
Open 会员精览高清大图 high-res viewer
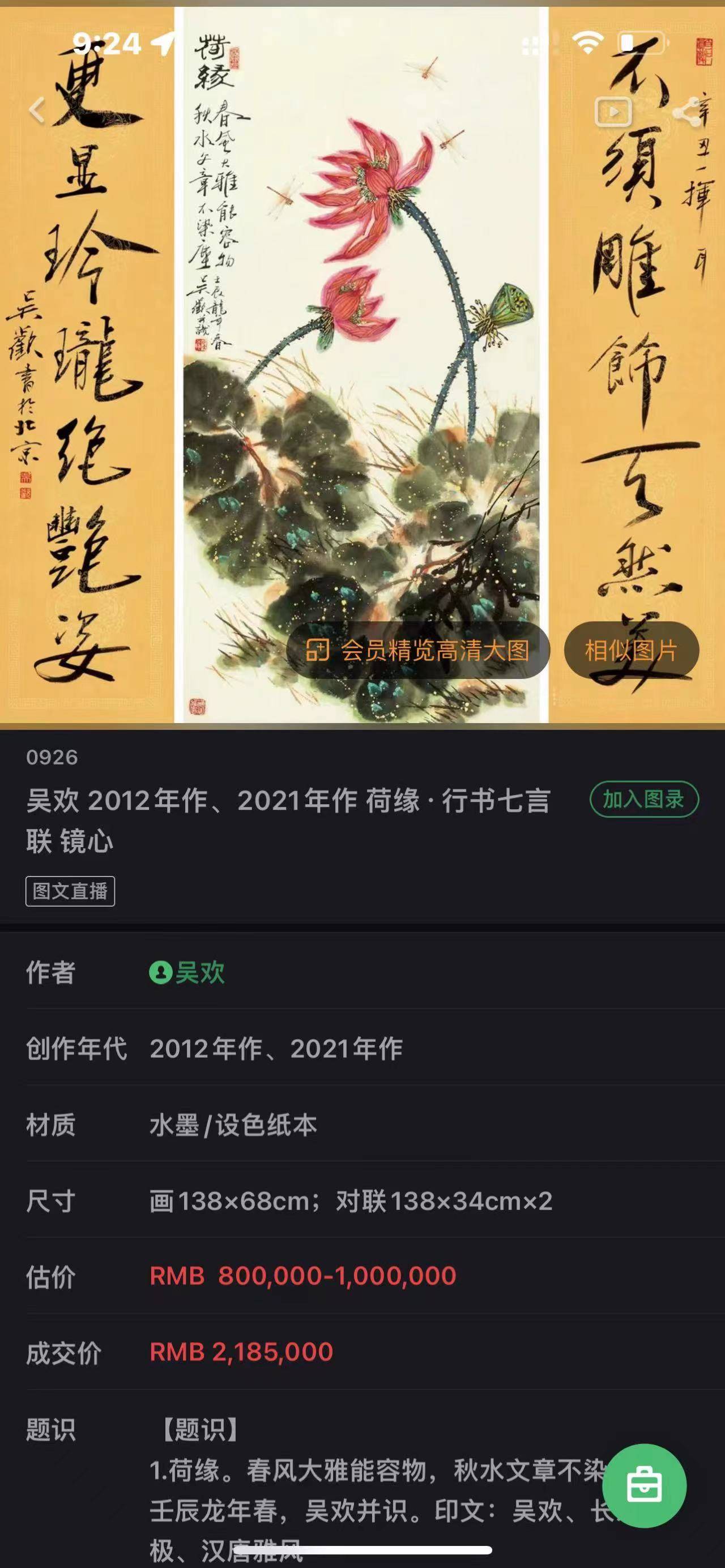coord(417,650)
